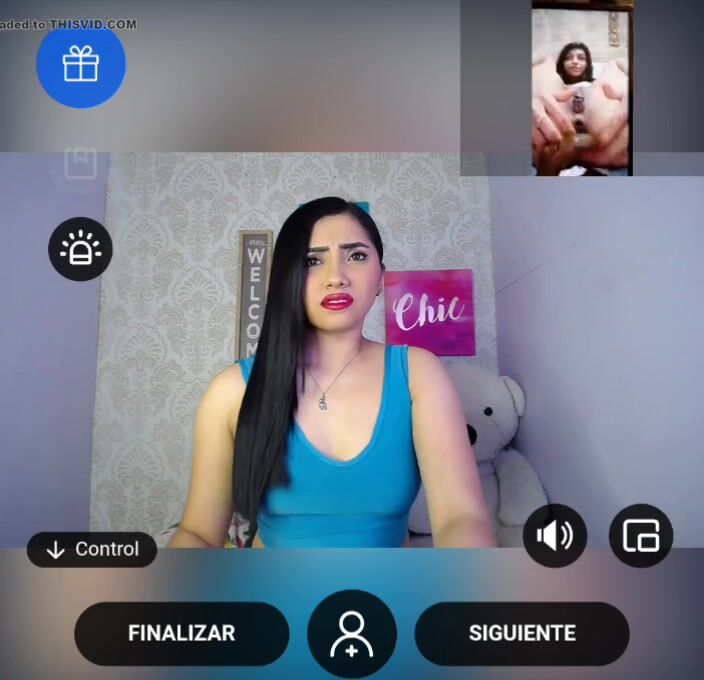Screen dimensions: 704x680
Task: Mute the speaker sound
Action: 555,536
